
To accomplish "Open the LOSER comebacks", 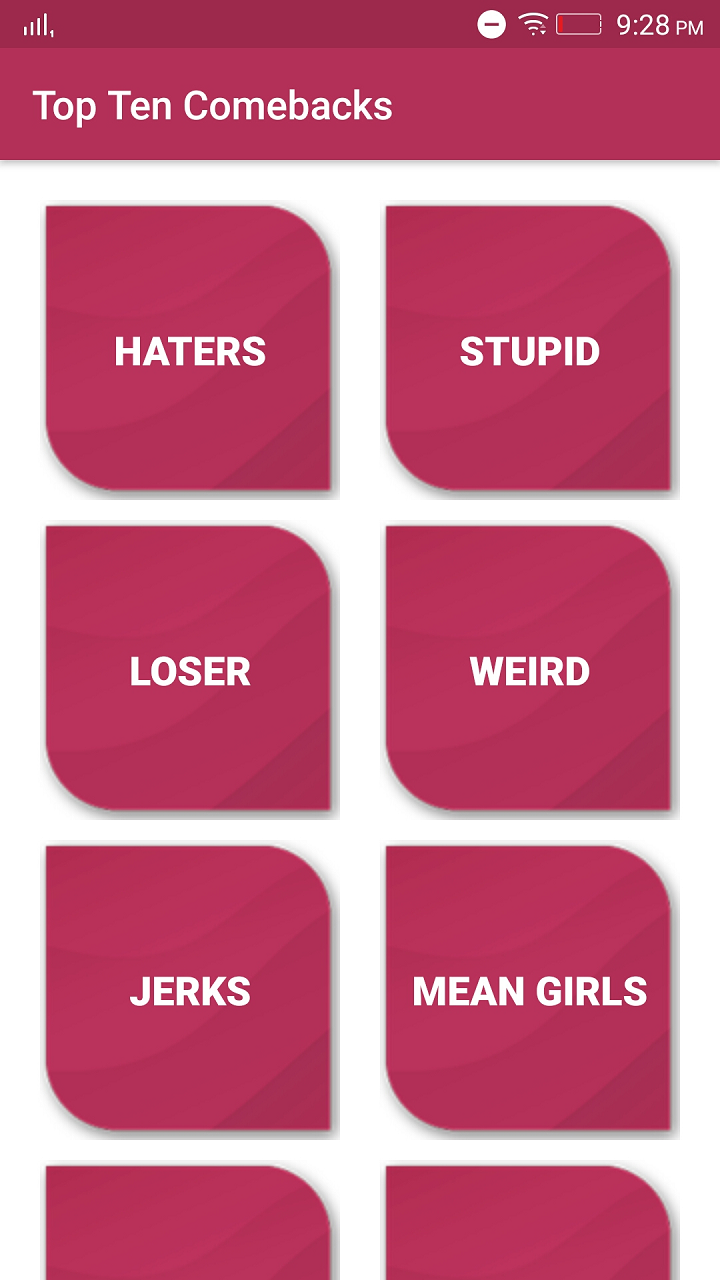I will point(189,670).
